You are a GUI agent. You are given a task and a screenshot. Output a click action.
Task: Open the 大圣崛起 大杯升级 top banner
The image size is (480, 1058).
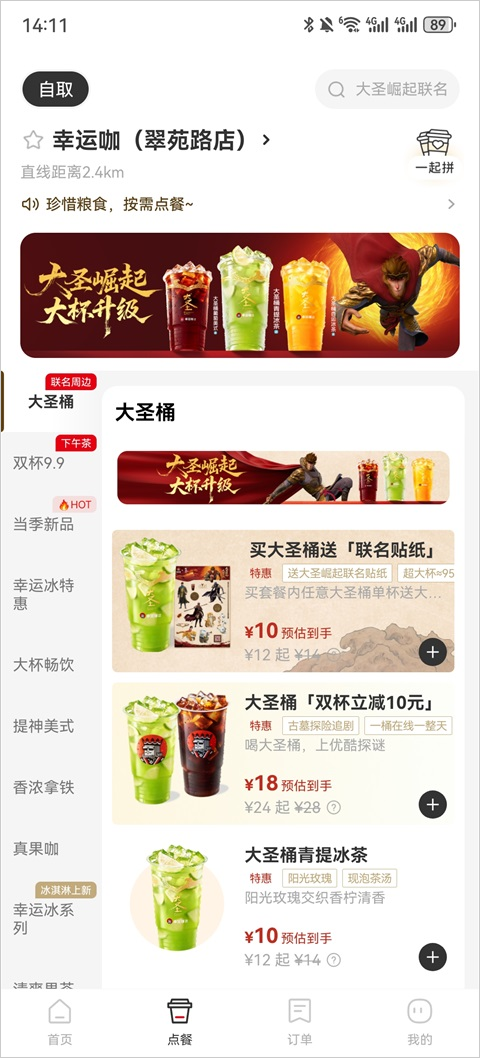coord(240,295)
